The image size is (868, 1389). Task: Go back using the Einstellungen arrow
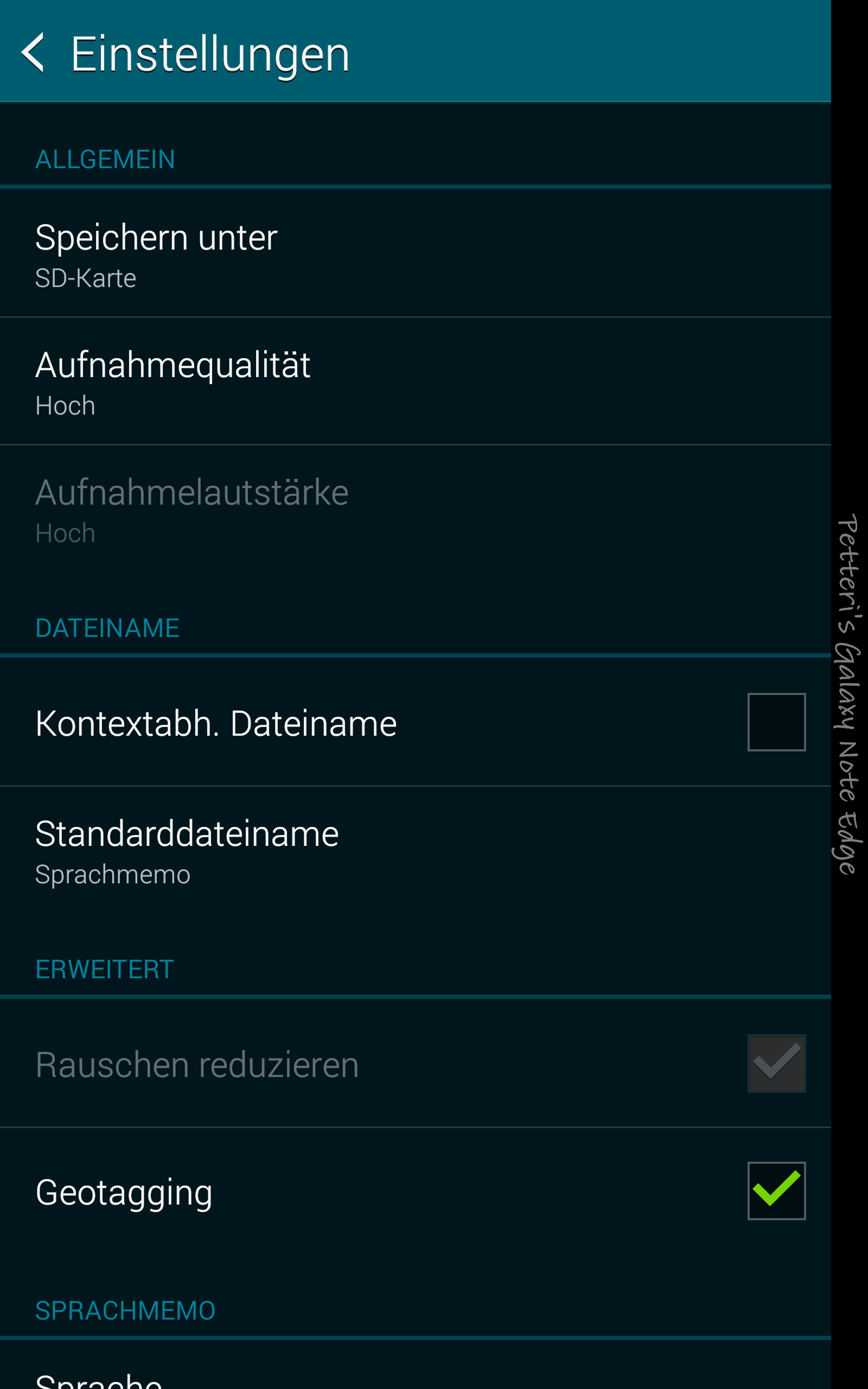(x=33, y=53)
